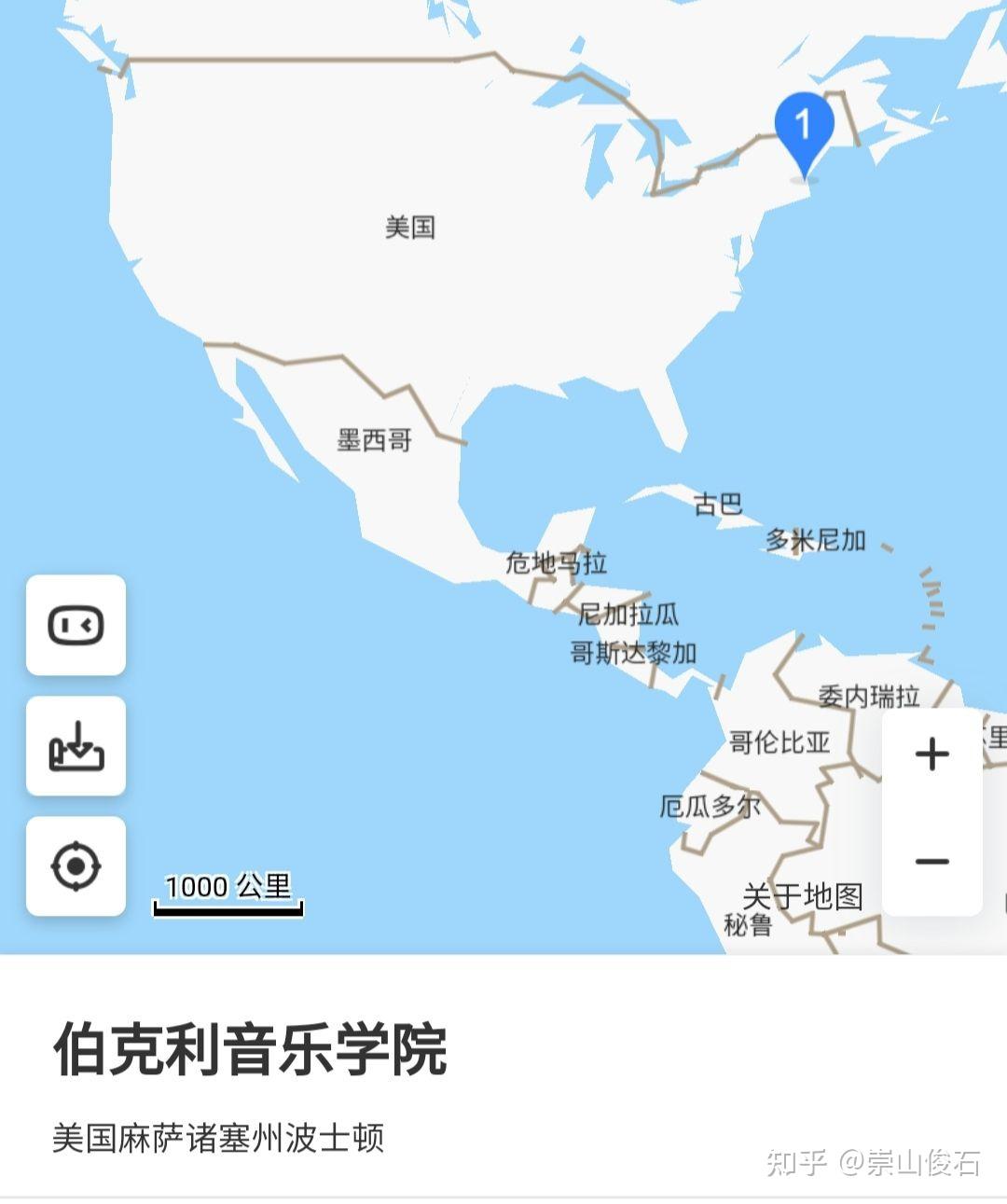
Task: Open the panorama view control icon
Action: coord(76,627)
